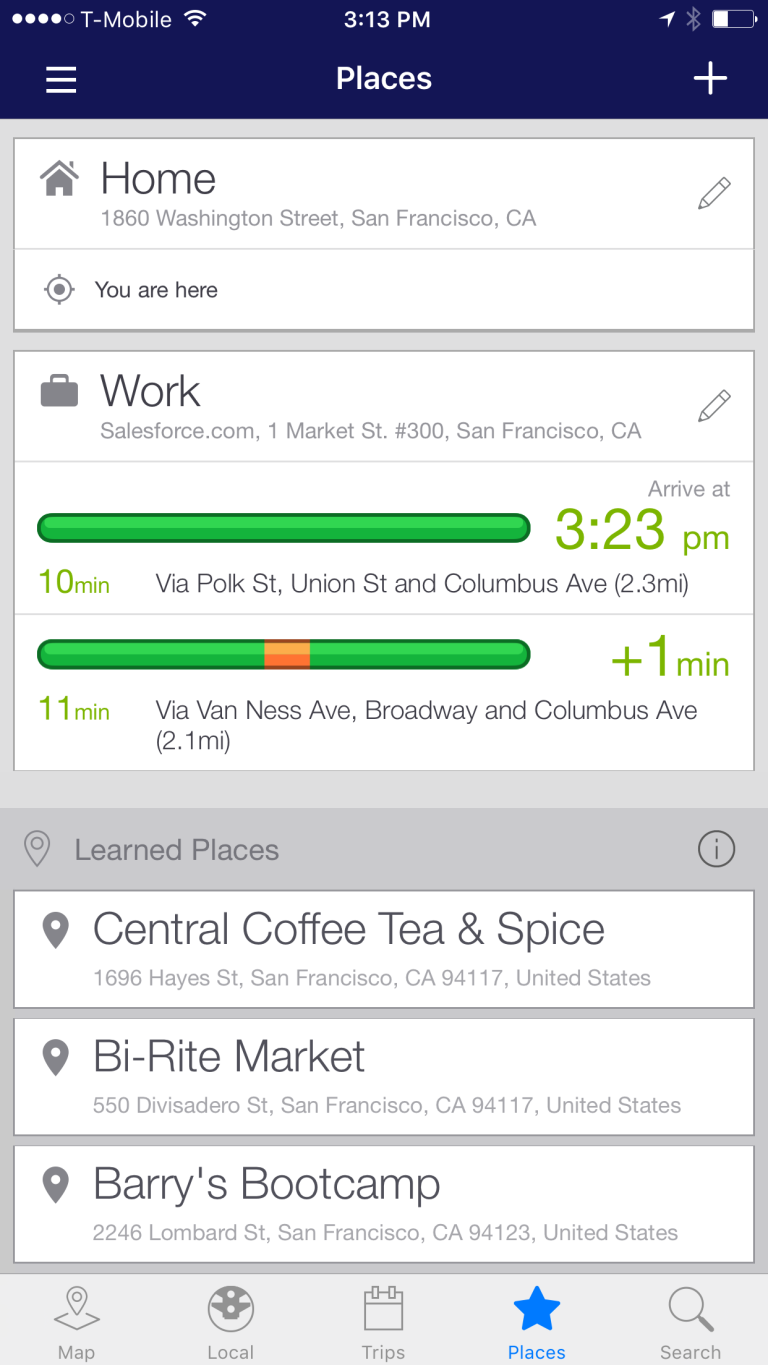
Task: Tap the Work briefcase icon
Action: (59, 390)
